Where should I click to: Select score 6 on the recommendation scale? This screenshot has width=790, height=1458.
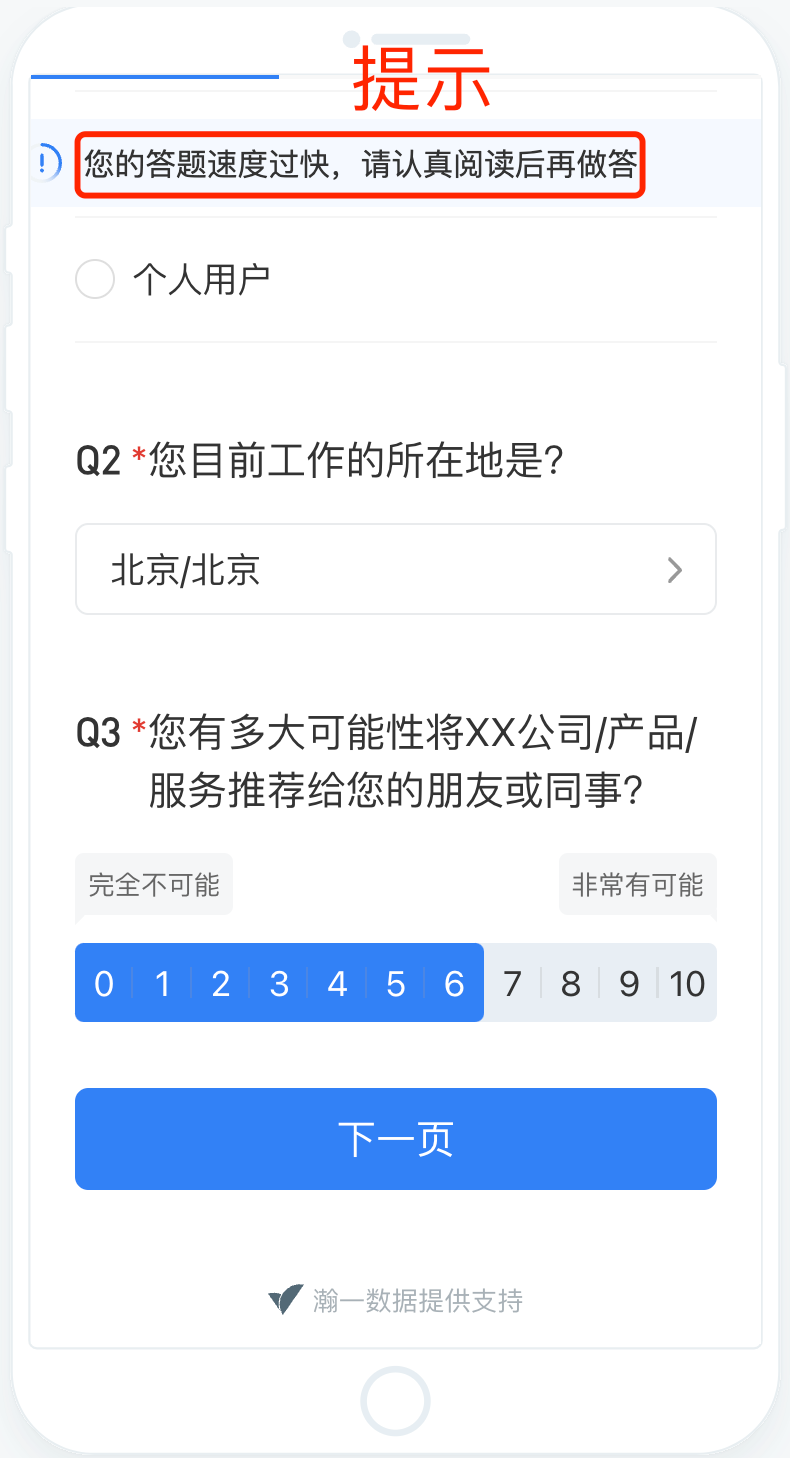454,983
